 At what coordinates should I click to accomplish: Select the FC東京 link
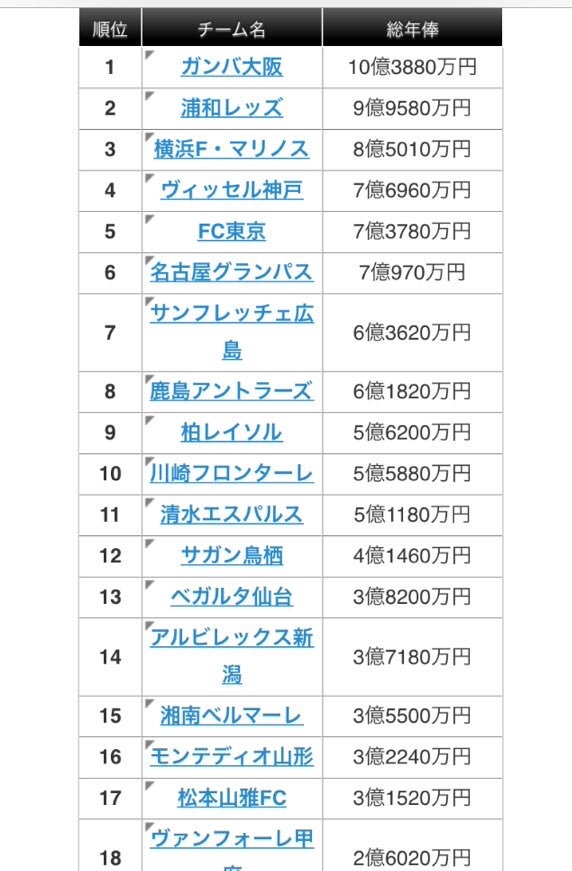coord(232,231)
